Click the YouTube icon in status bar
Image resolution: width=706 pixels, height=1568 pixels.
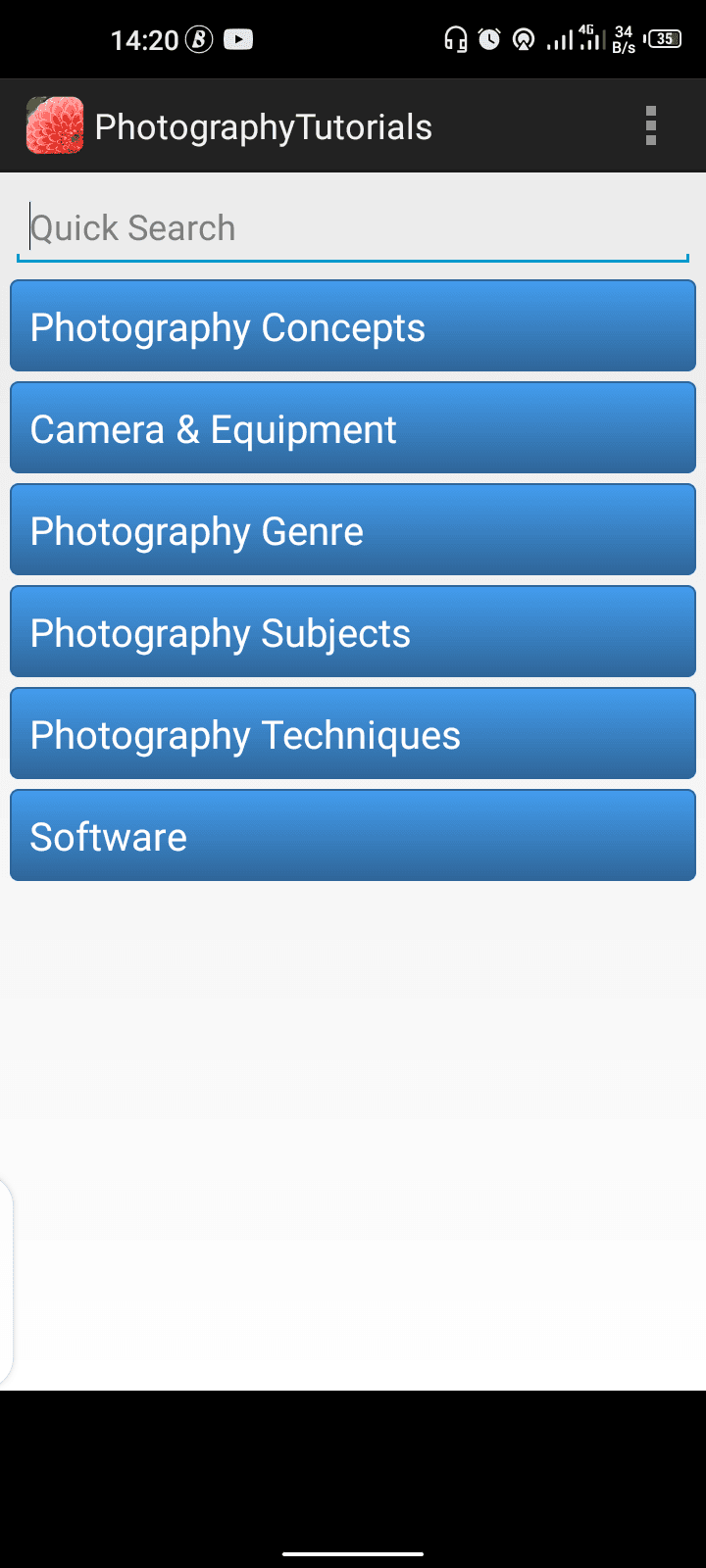click(237, 39)
